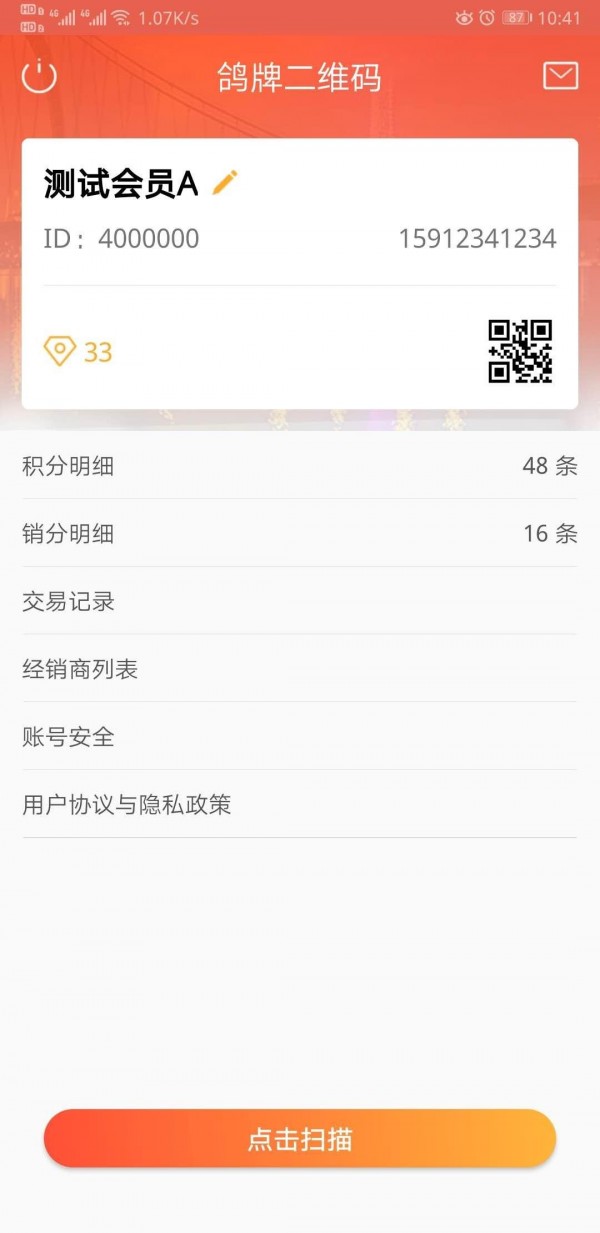Show the member QR code
This screenshot has width=600, height=1233.
click(520, 351)
